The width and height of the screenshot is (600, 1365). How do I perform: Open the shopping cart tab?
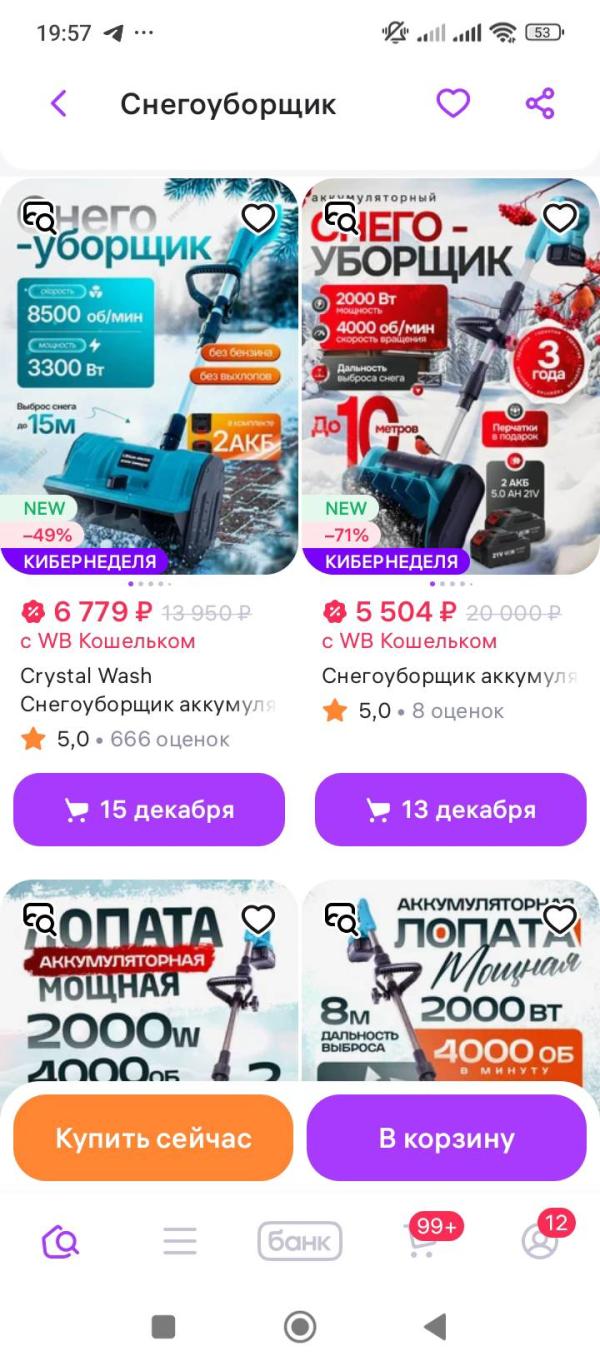pos(420,1242)
